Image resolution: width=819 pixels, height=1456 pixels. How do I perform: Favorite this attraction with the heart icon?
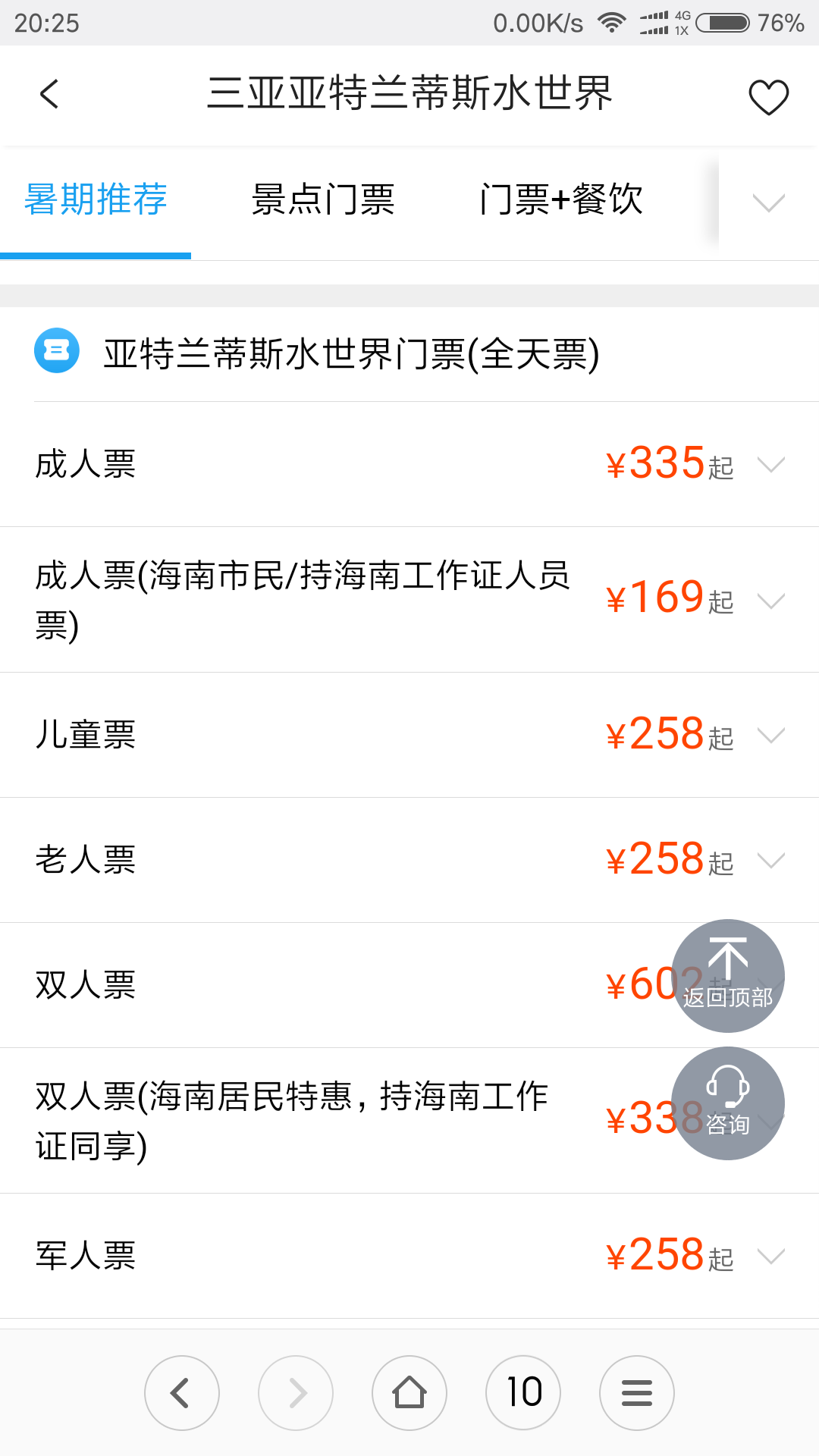pyautogui.click(x=768, y=96)
